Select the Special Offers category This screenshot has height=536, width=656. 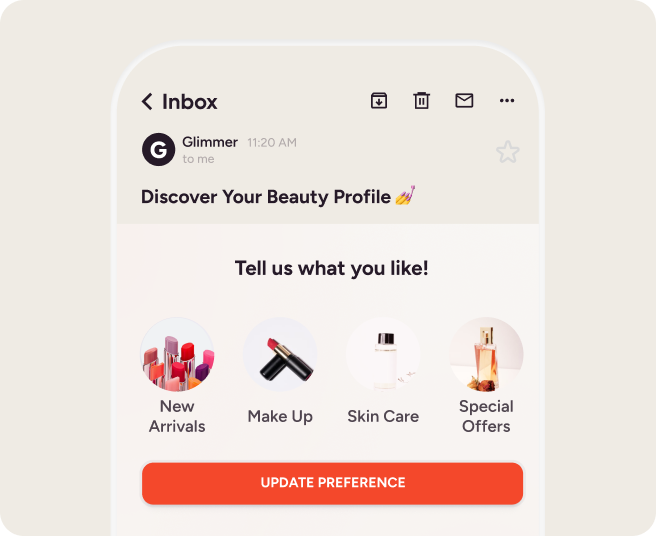(486, 355)
